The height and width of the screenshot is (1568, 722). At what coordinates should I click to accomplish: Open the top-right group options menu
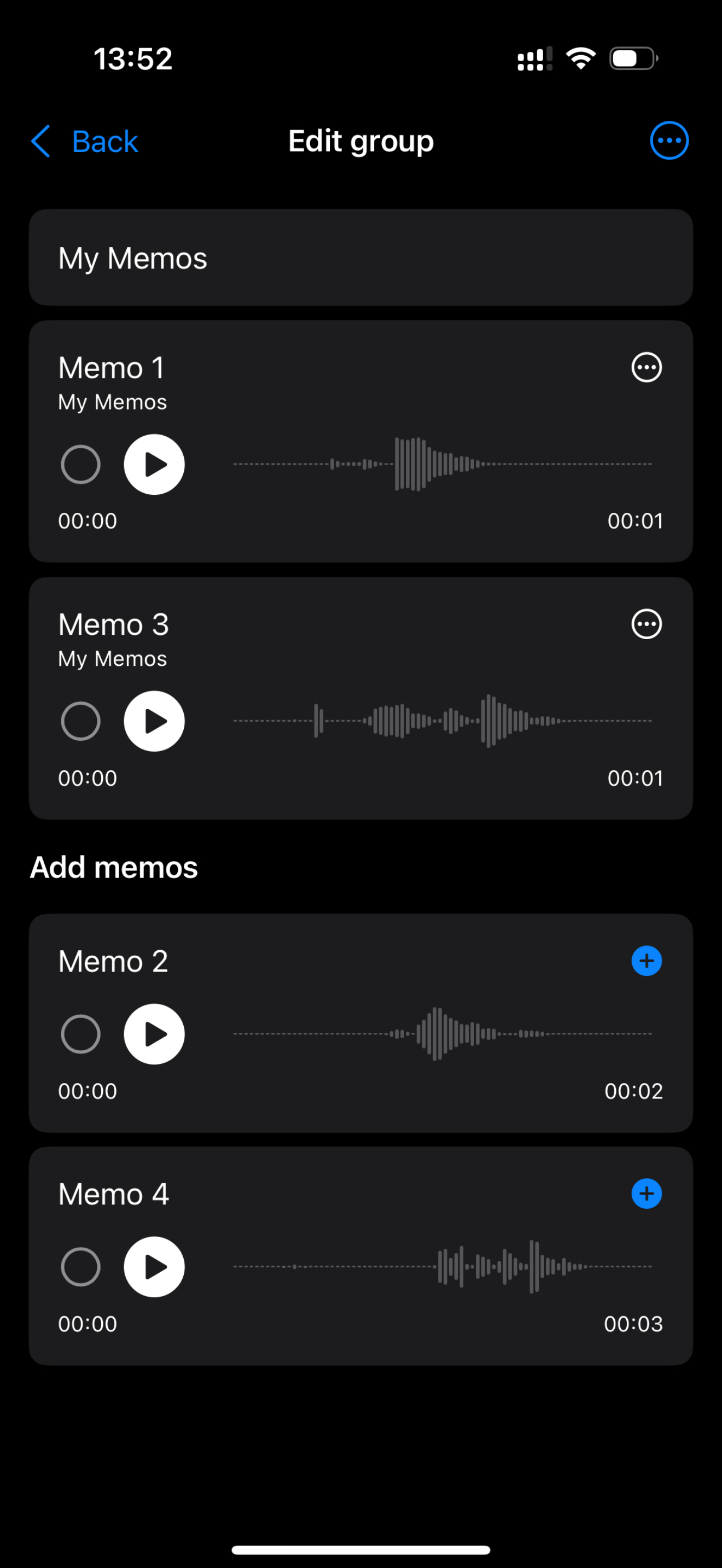pyautogui.click(x=669, y=141)
